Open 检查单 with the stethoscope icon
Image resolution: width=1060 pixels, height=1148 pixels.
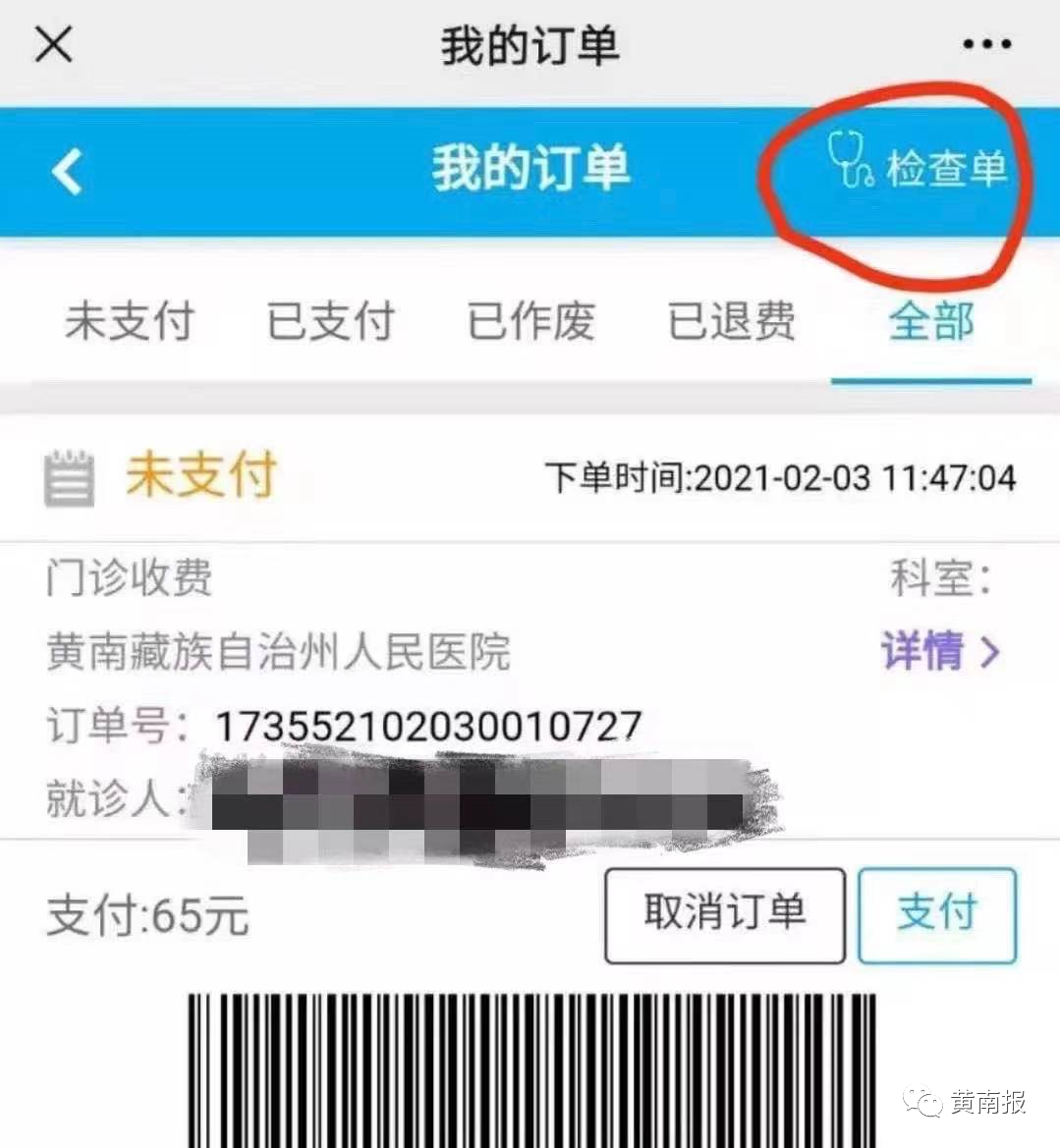click(917, 165)
